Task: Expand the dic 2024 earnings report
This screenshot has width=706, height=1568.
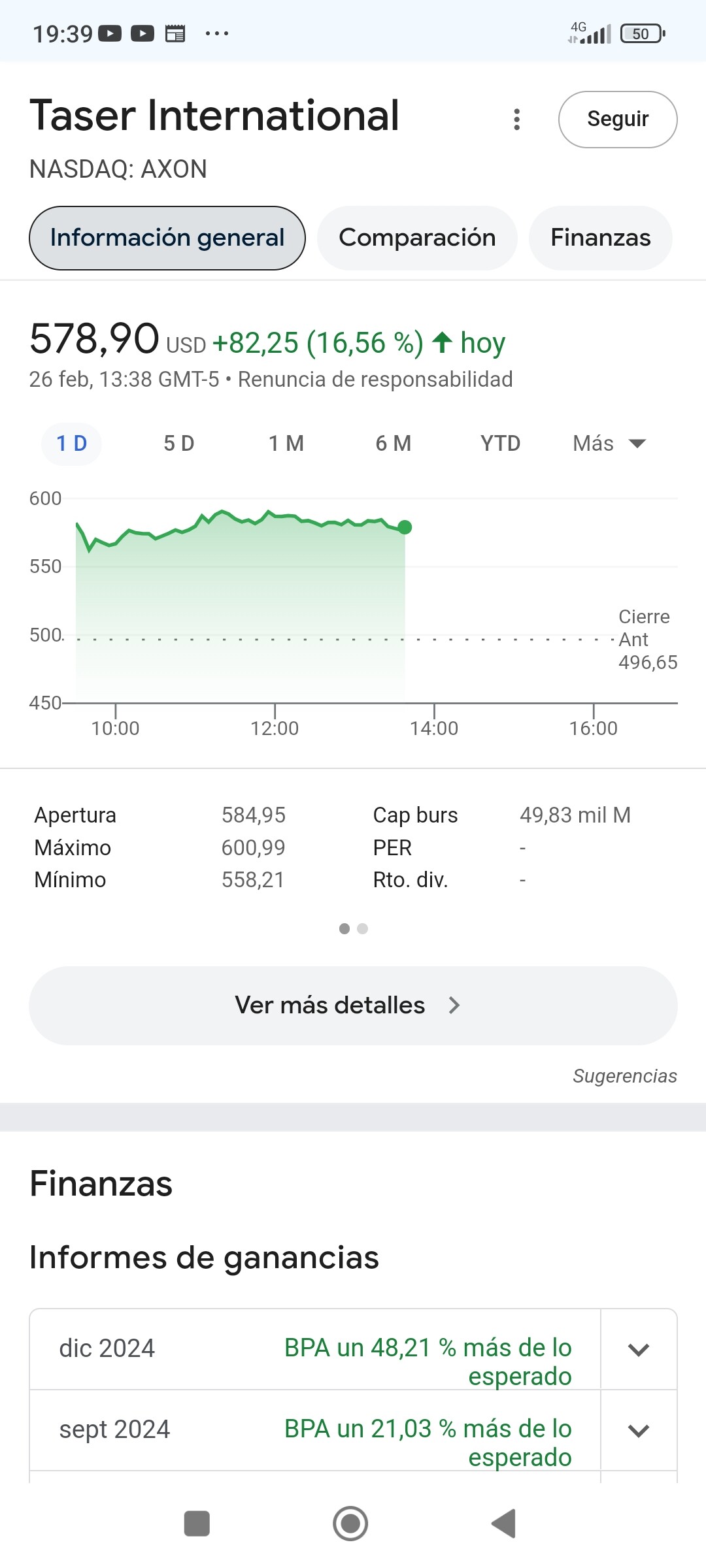Action: [x=639, y=1350]
